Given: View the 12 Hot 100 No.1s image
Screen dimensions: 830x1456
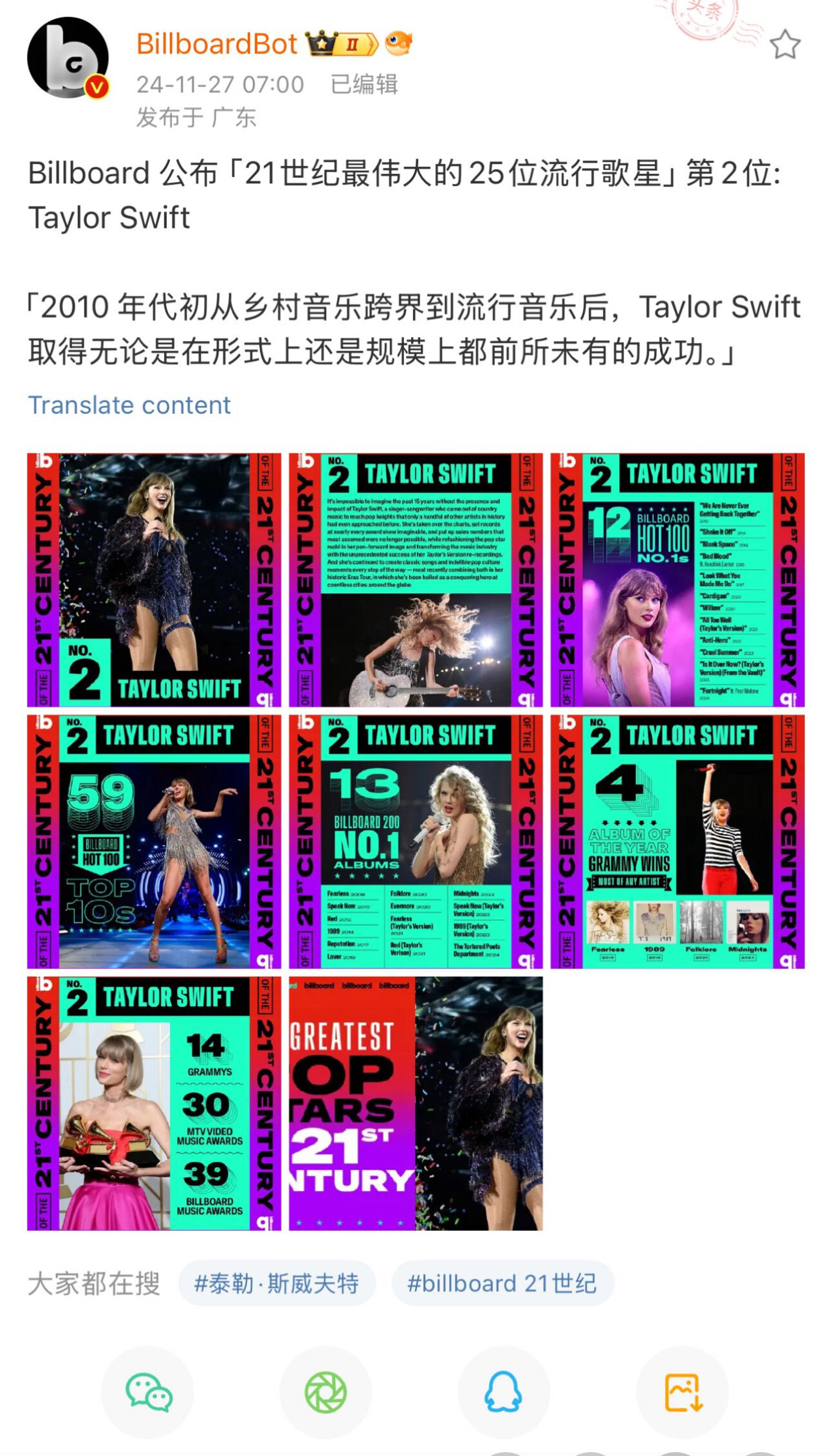Looking at the screenshot, I should 678,580.
